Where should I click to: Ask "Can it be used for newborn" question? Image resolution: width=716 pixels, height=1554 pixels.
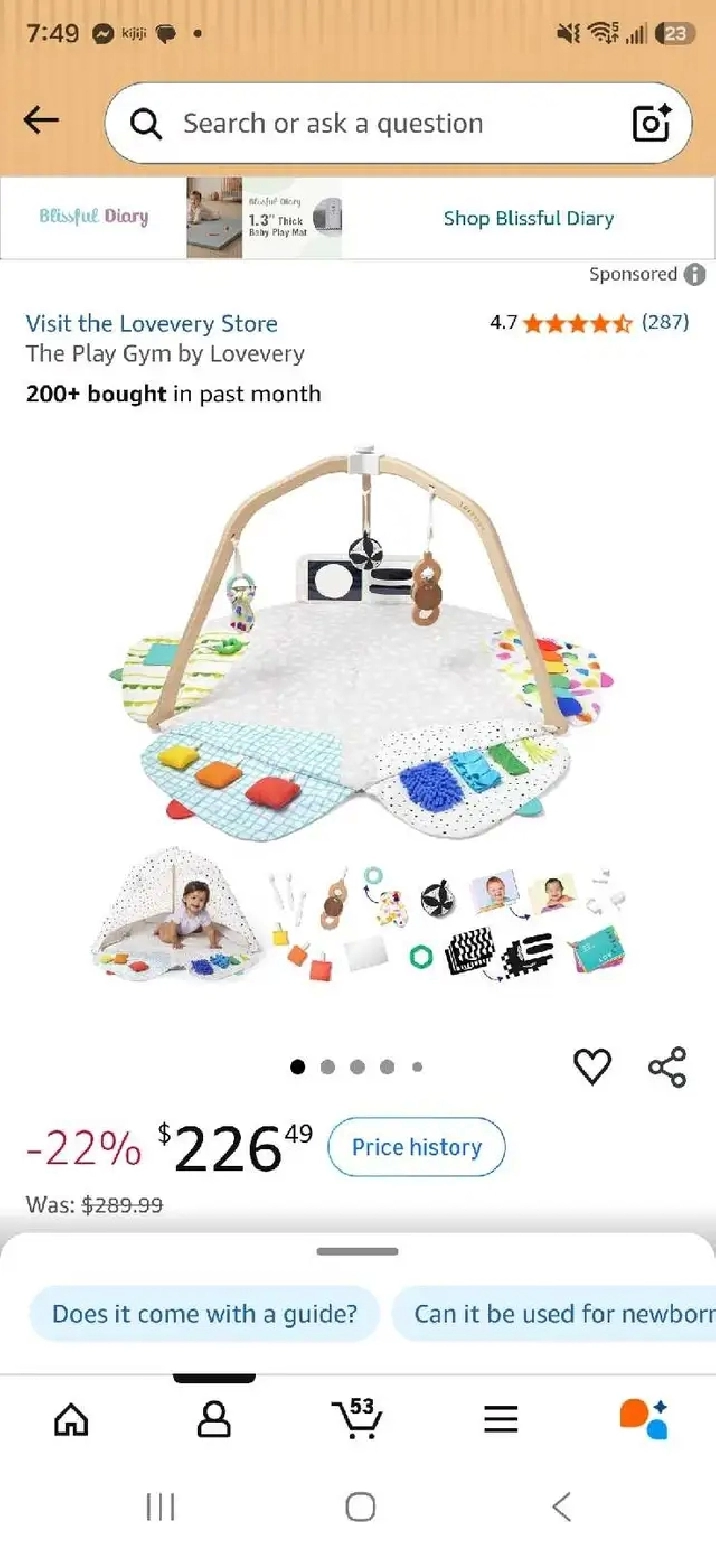pyautogui.click(x=554, y=1313)
